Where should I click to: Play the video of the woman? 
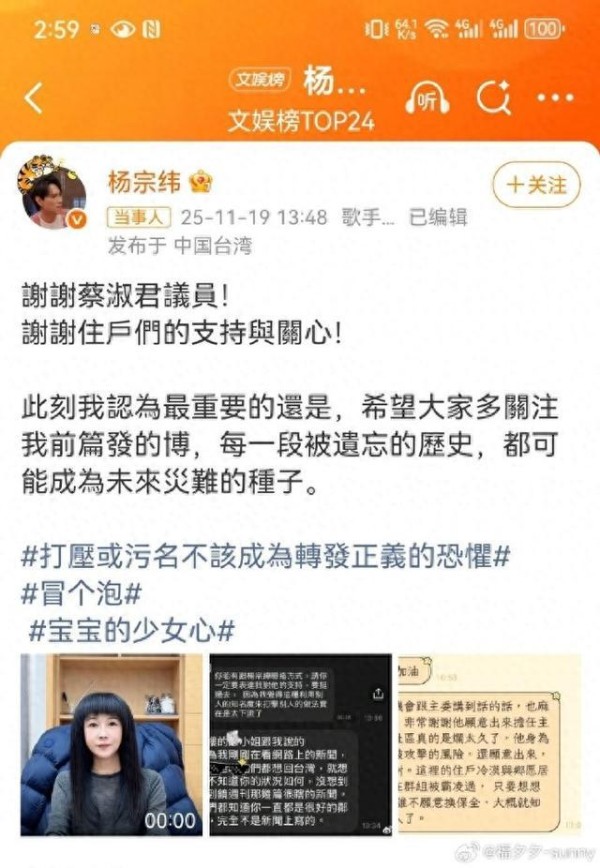(111, 744)
